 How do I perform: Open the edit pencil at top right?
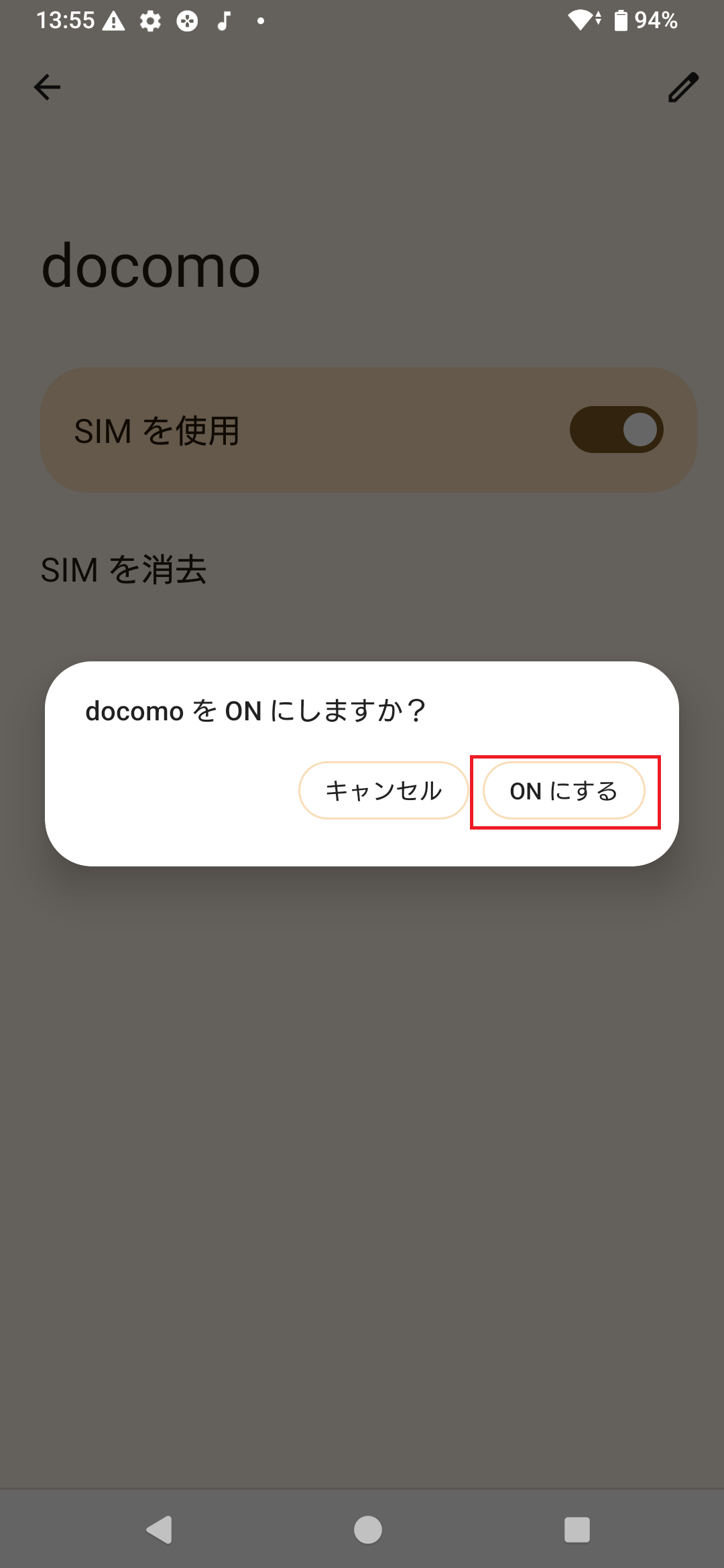point(682,87)
